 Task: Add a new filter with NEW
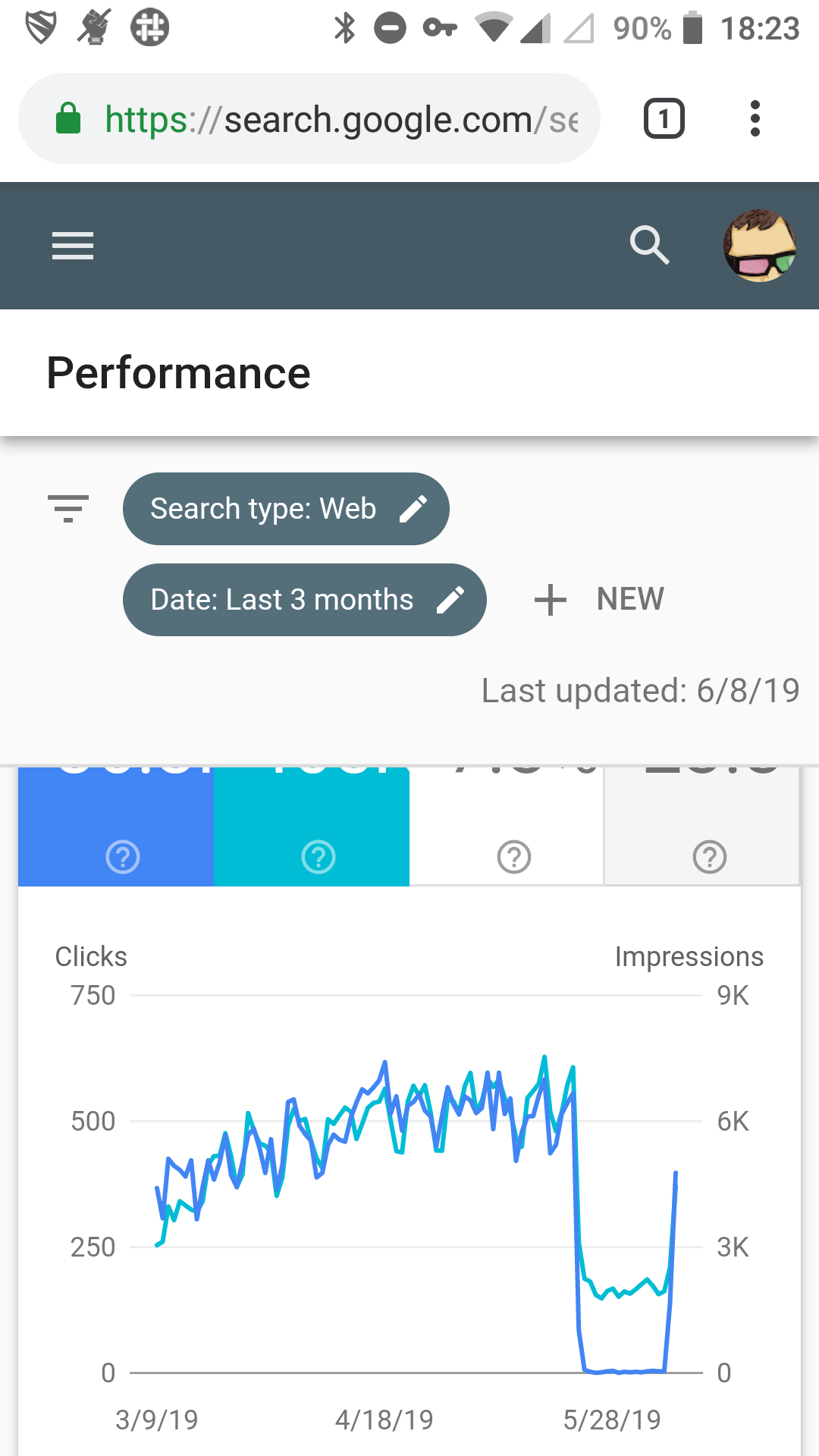(600, 600)
